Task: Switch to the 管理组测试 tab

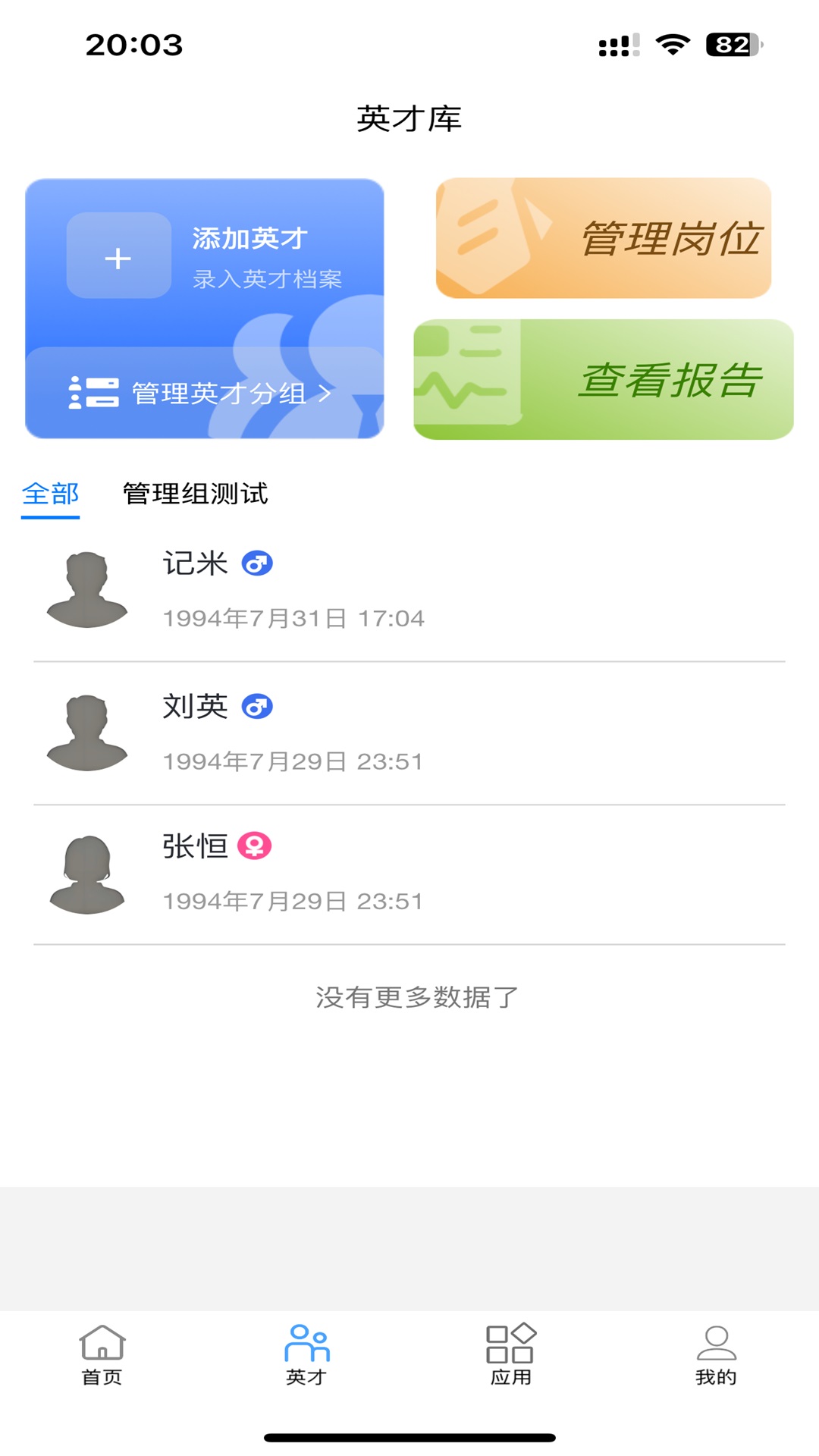Action: (x=195, y=494)
